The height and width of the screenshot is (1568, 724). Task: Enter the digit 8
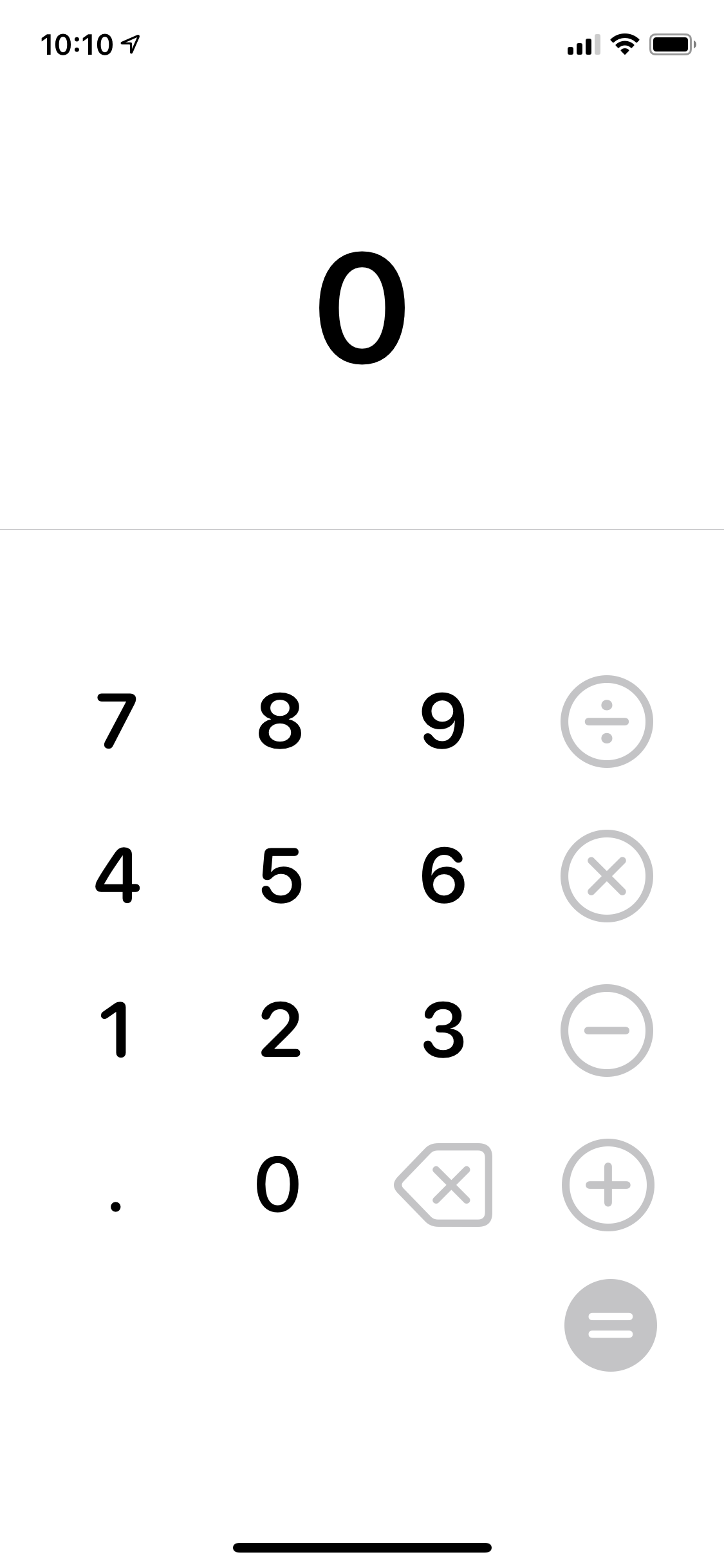(x=279, y=721)
